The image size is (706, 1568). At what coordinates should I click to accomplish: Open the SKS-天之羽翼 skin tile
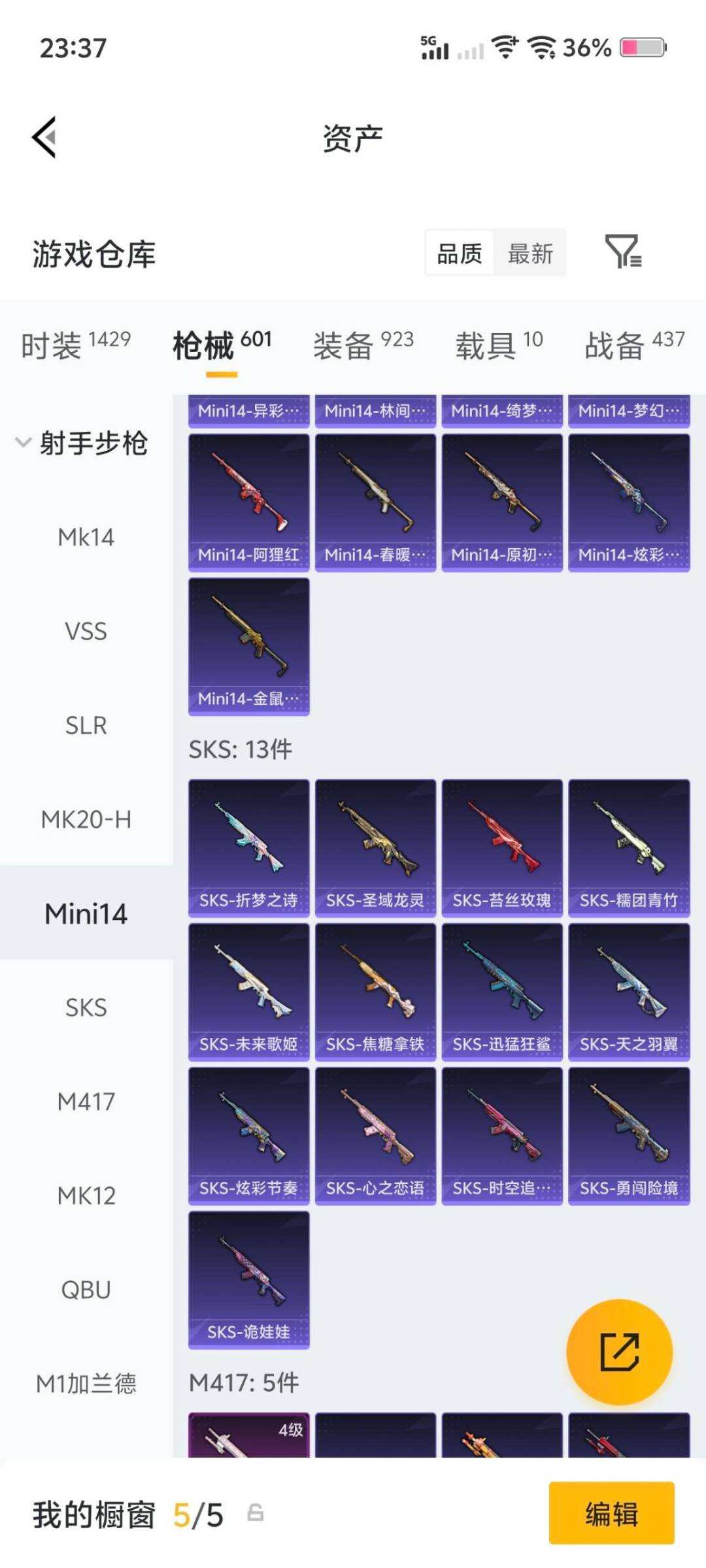coord(628,991)
